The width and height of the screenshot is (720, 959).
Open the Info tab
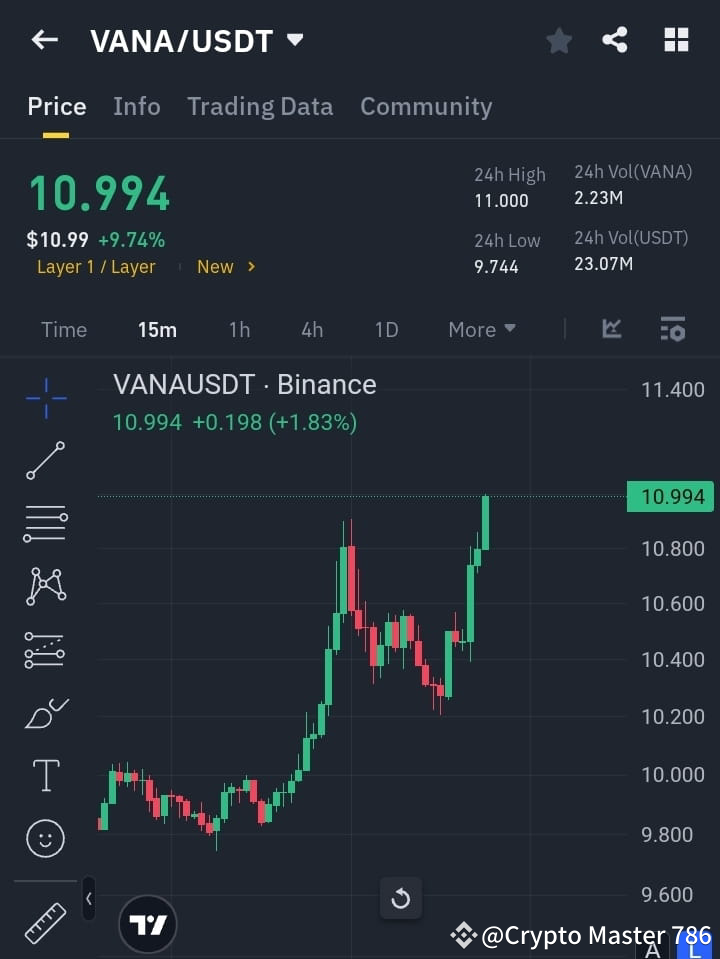[137, 106]
